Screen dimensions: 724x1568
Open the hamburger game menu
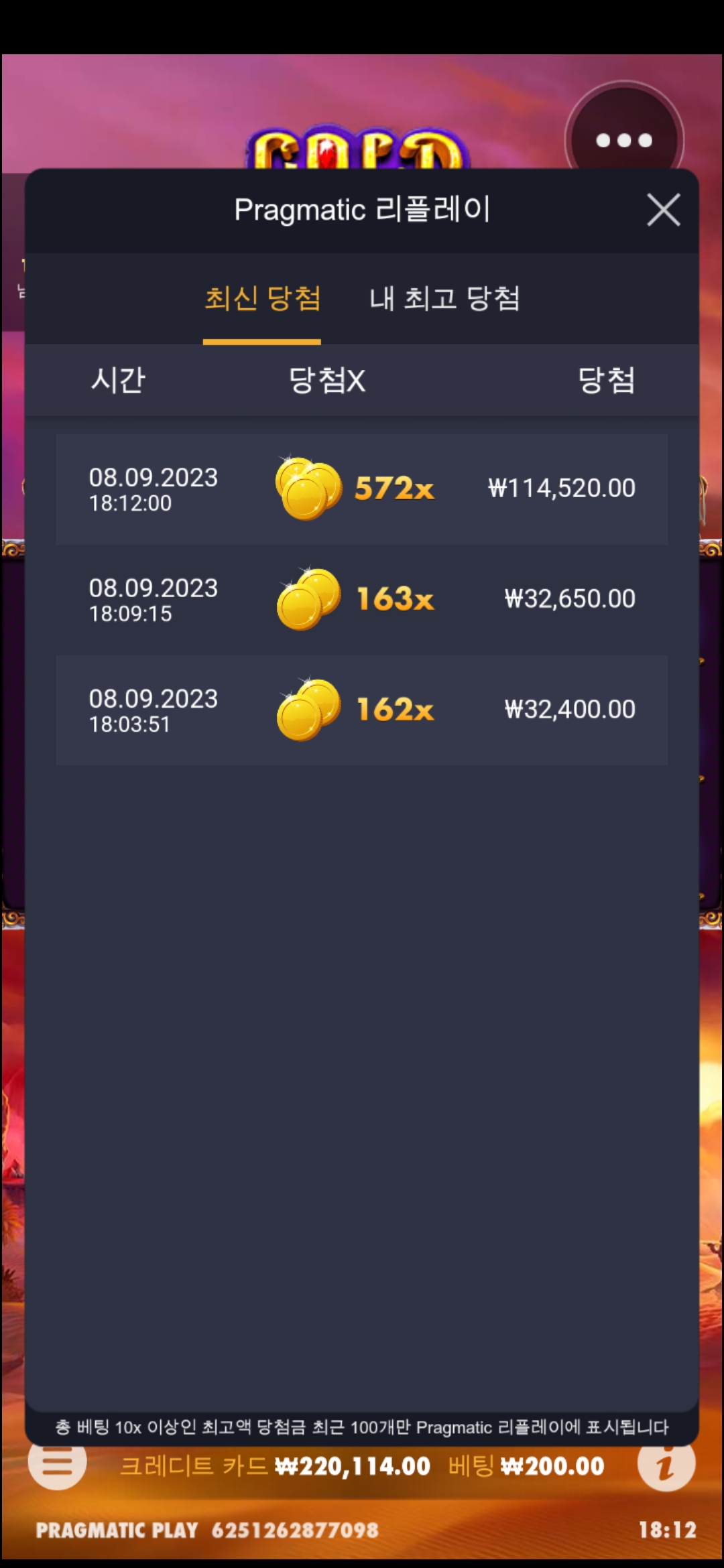(58, 1465)
